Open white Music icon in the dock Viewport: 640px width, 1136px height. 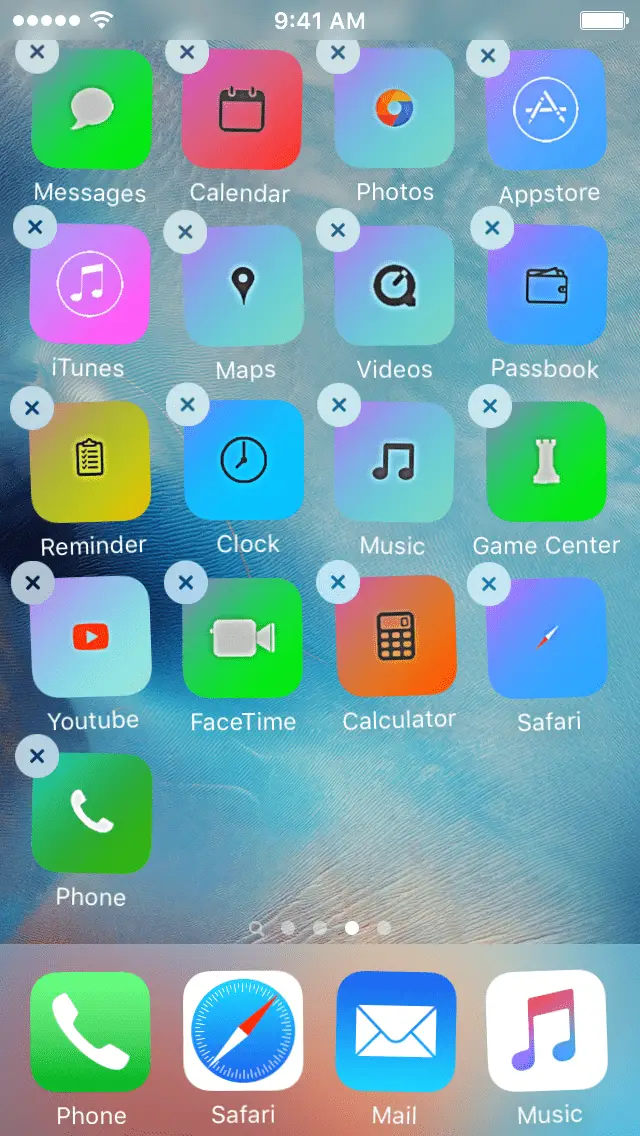545,1030
